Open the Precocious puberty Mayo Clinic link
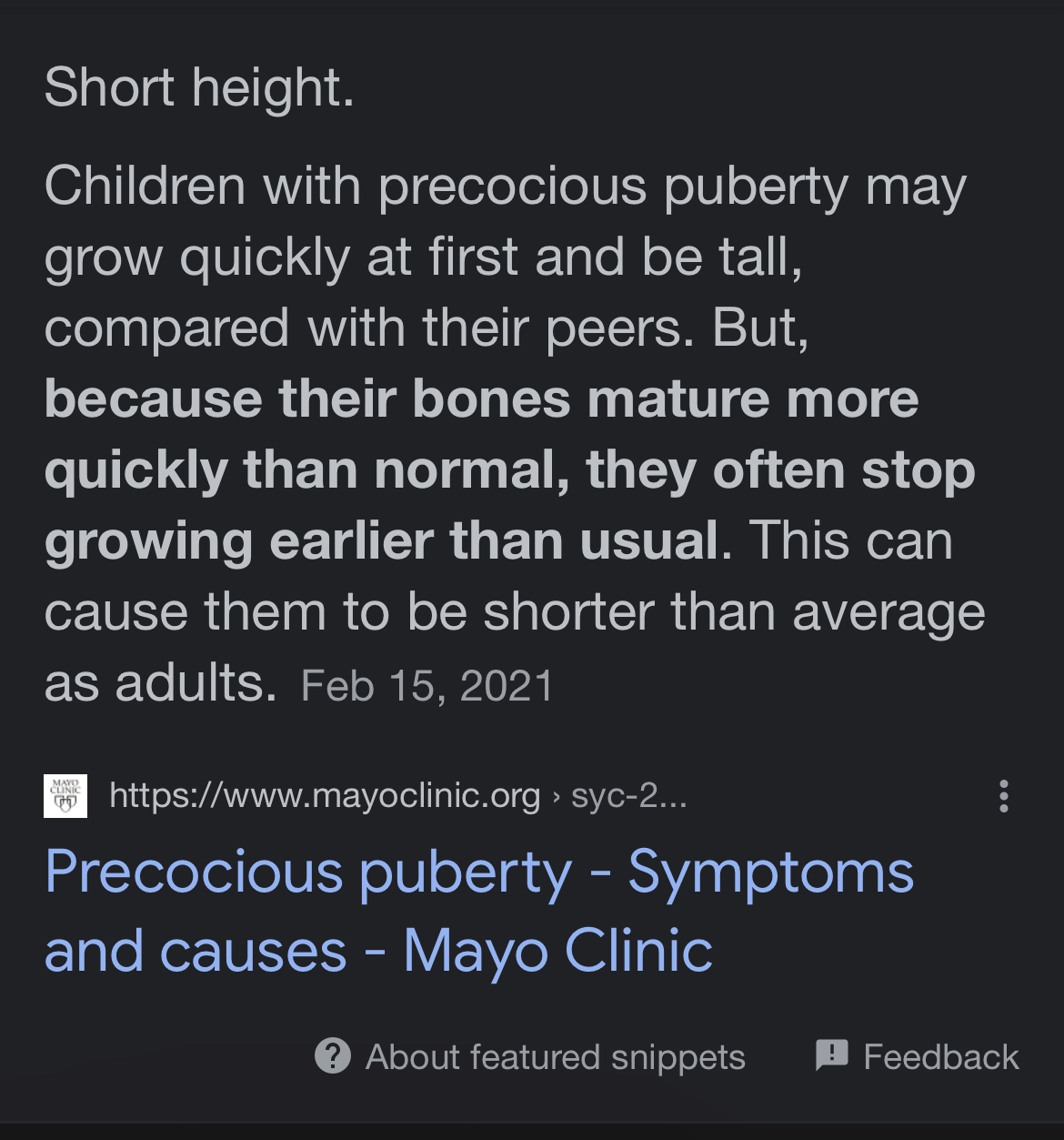This screenshot has width=1064, height=1140. click(478, 911)
